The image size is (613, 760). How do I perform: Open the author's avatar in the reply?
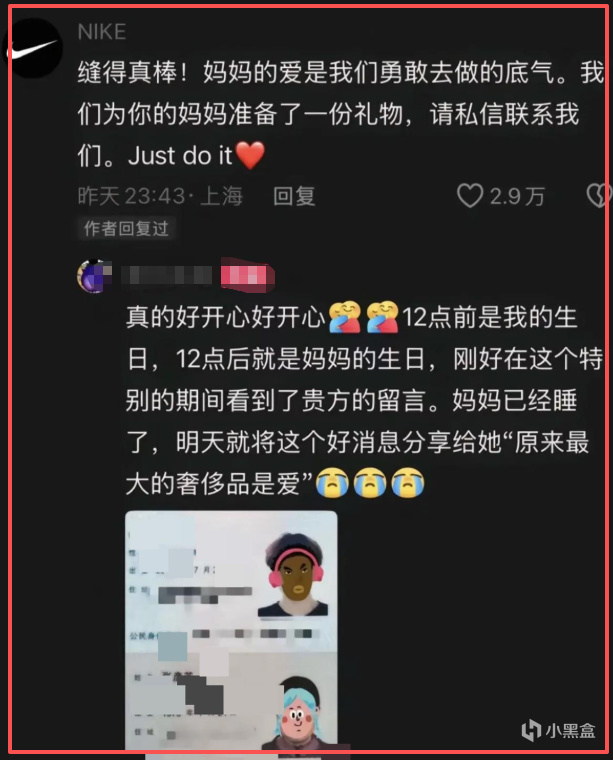coord(94,275)
